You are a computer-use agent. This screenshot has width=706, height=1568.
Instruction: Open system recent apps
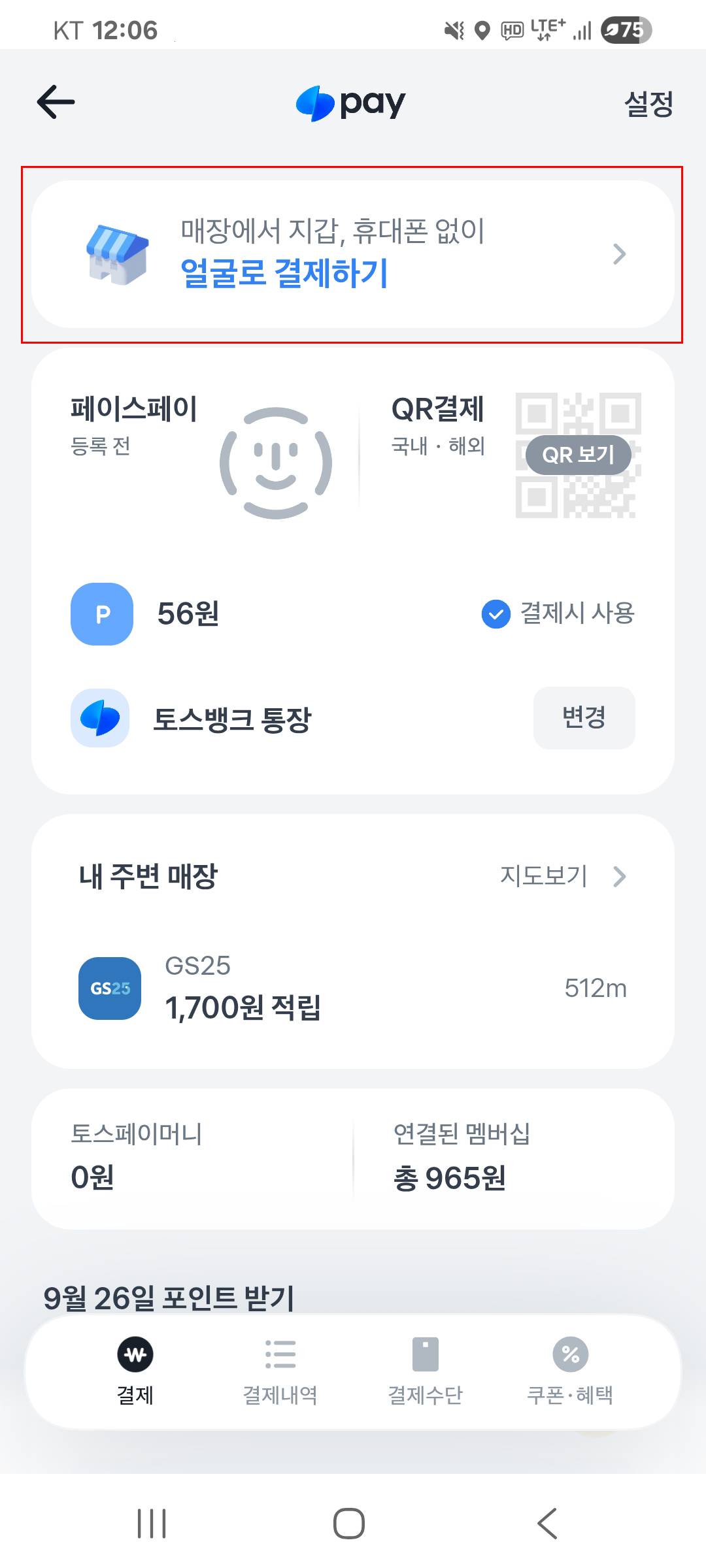click(x=152, y=1524)
